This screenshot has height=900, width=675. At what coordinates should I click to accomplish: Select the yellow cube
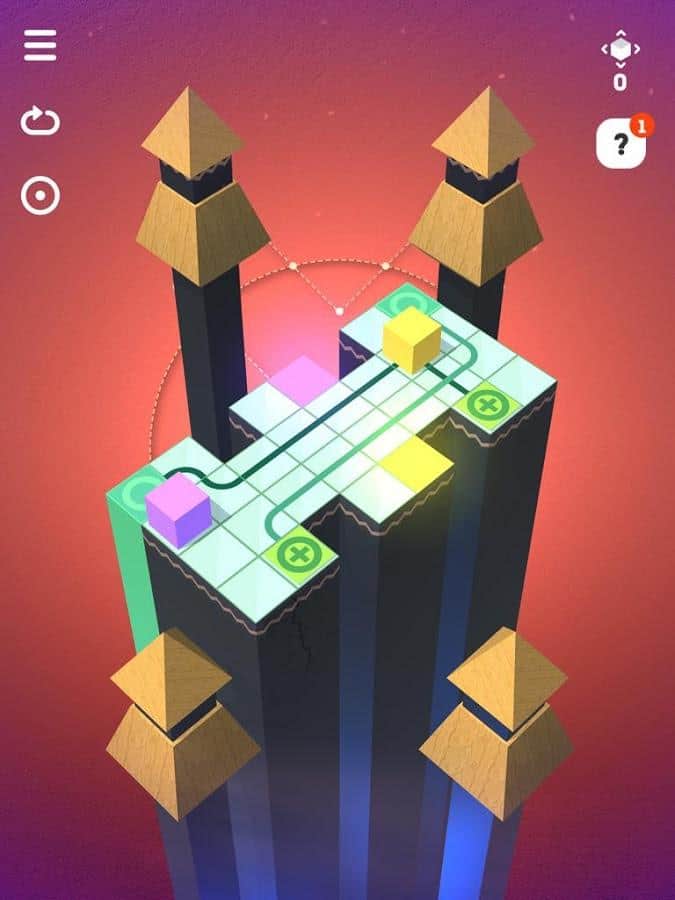(411, 340)
